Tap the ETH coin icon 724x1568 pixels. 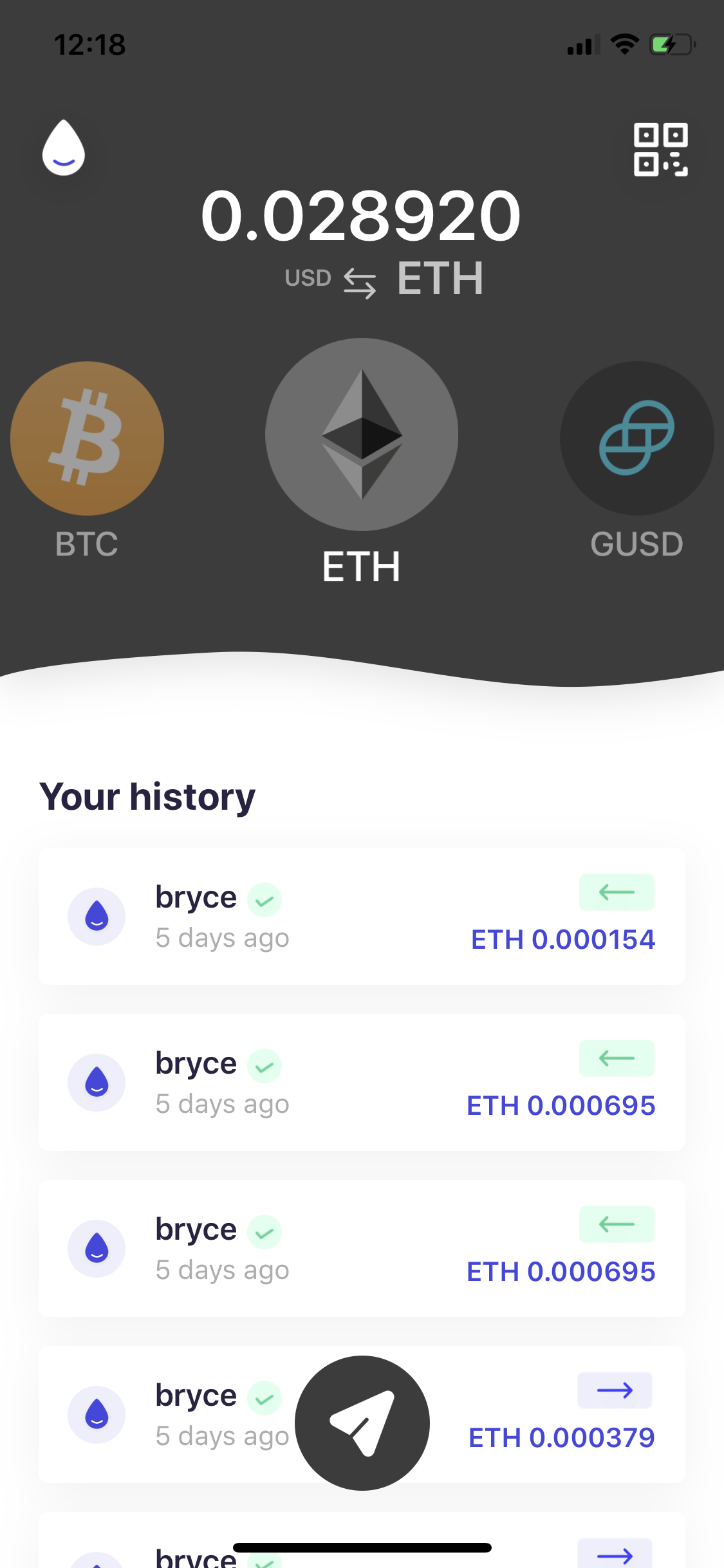pos(362,434)
